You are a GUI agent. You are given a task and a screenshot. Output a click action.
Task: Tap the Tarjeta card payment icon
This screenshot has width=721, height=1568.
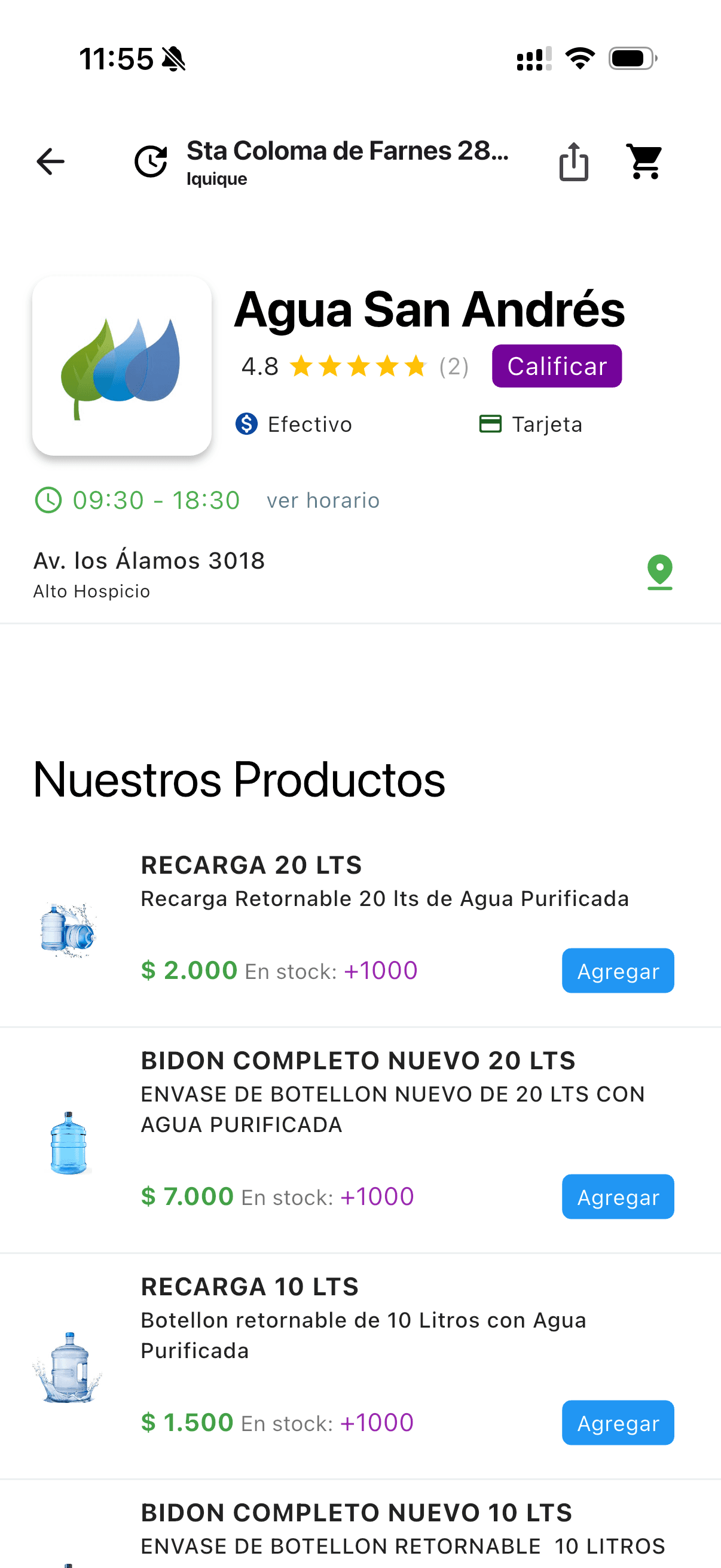click(x=490, y=424)
